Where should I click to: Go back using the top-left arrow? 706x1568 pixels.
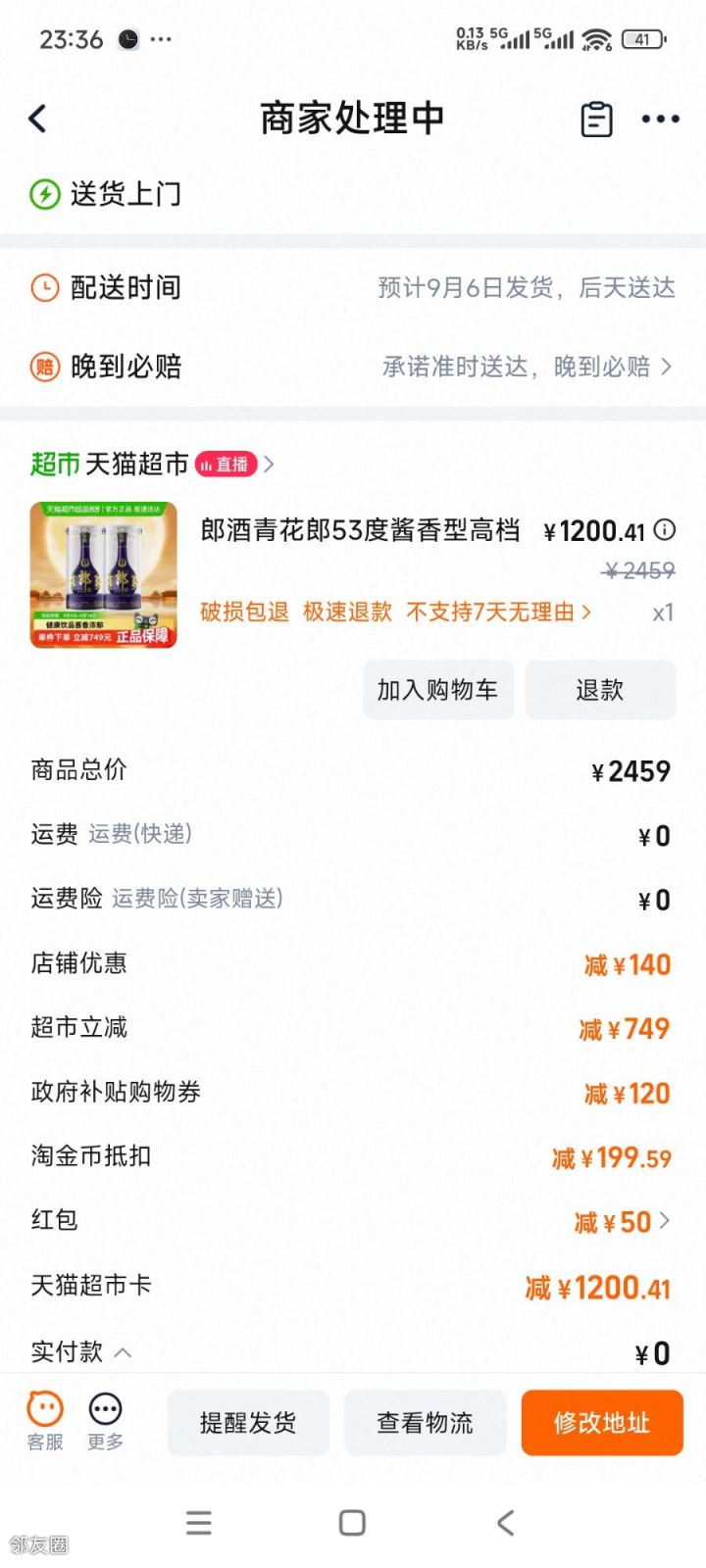(37, 119)
